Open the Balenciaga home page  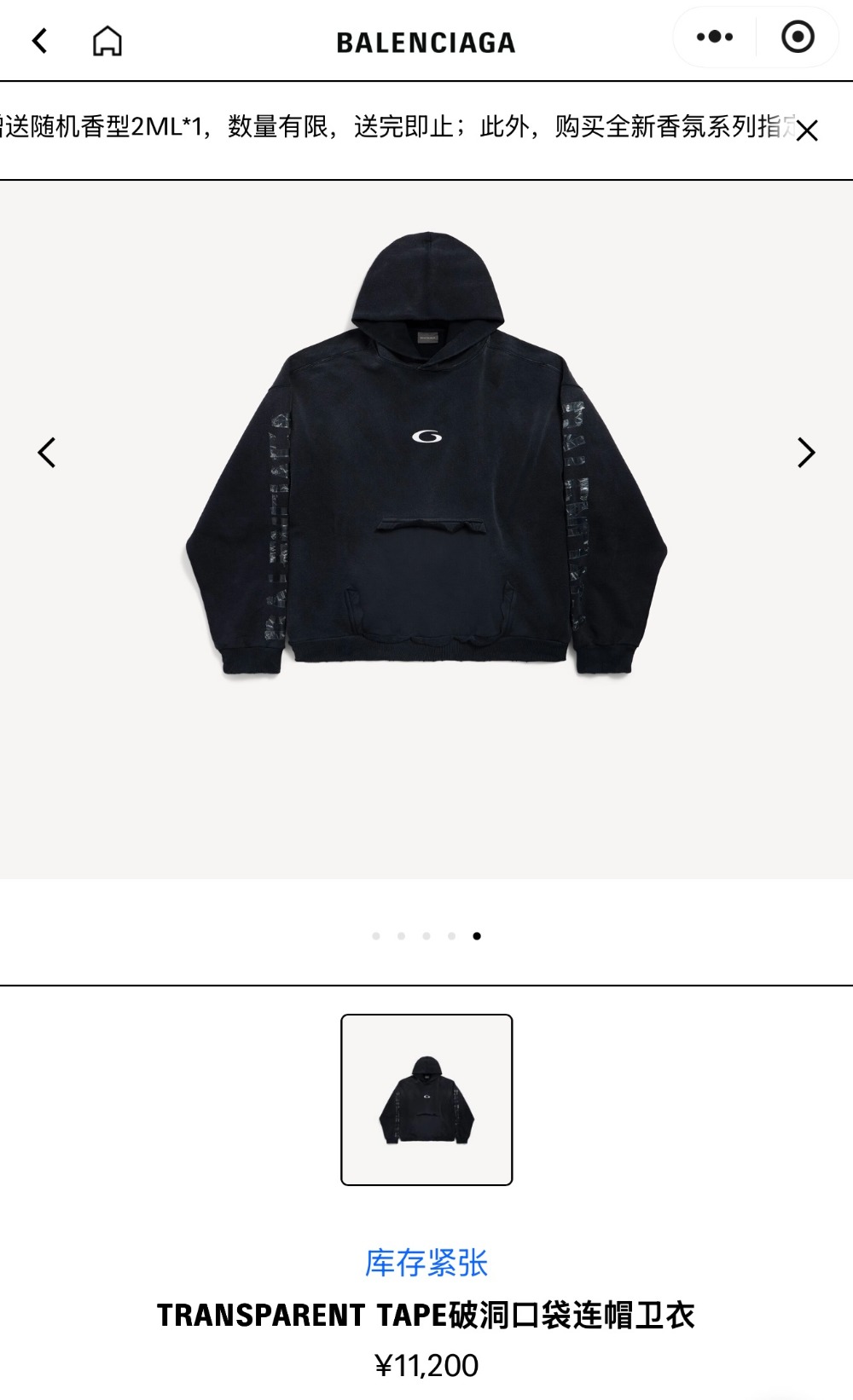[x=107, y=41]
